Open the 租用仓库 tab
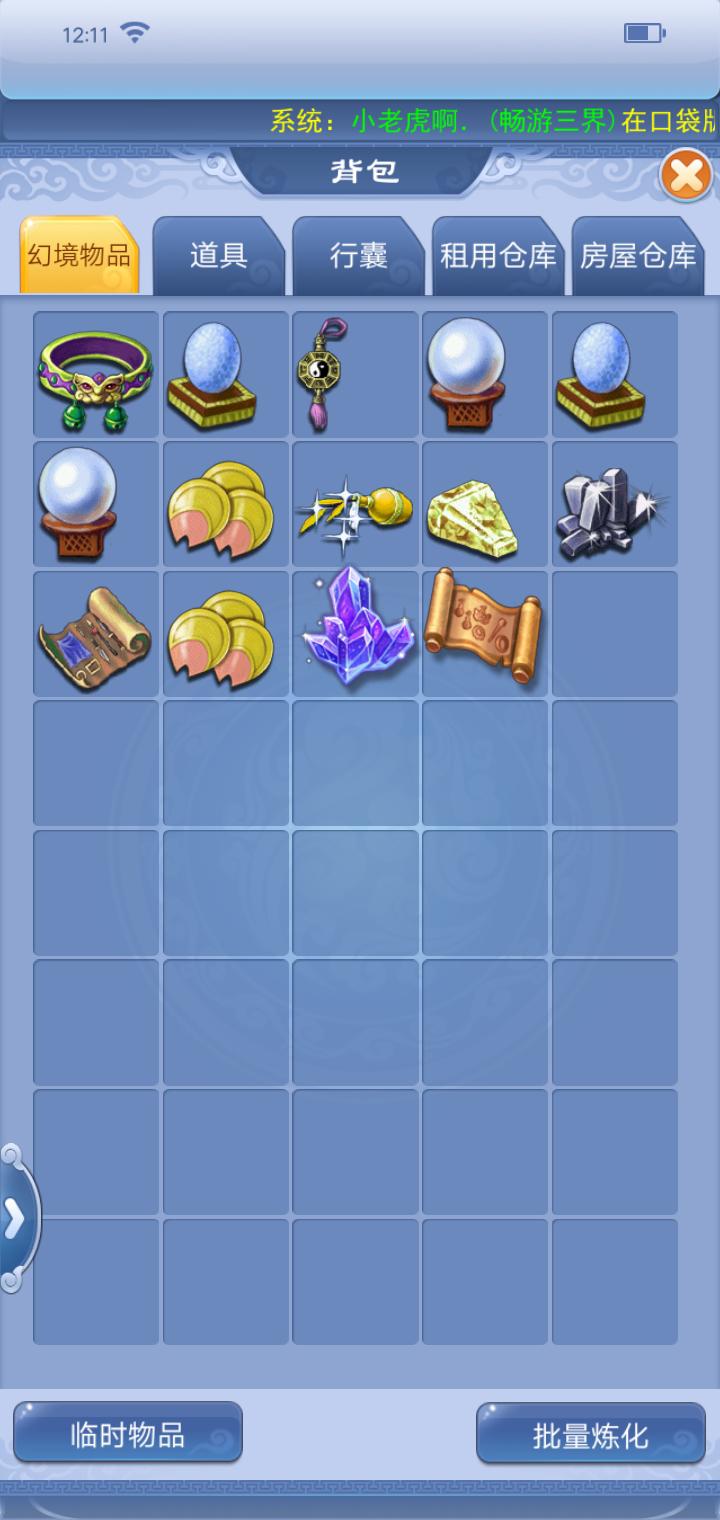Image resolution: width=720 pixels, height=1520 pixels. click(498, 256)
